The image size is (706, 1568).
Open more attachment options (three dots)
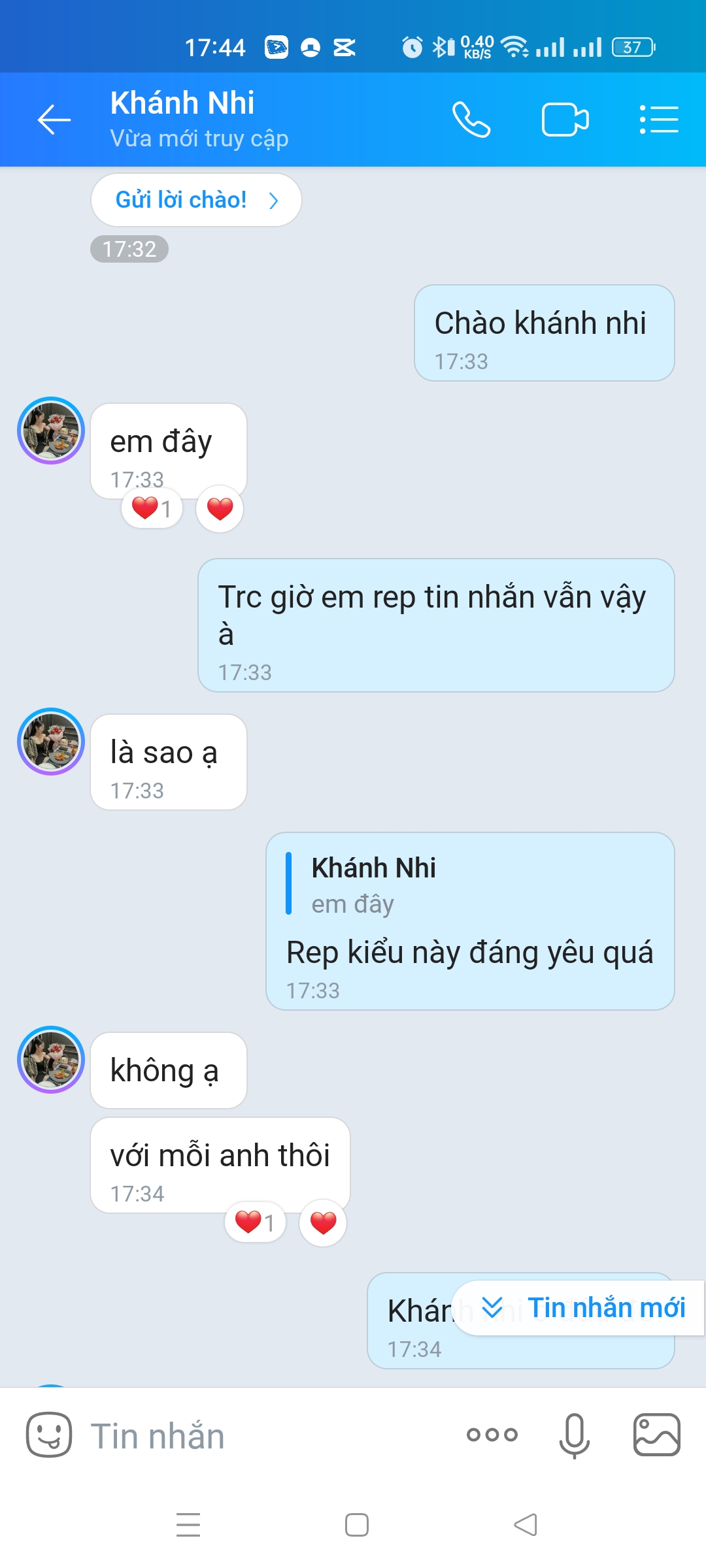(x=492, y=1435)
